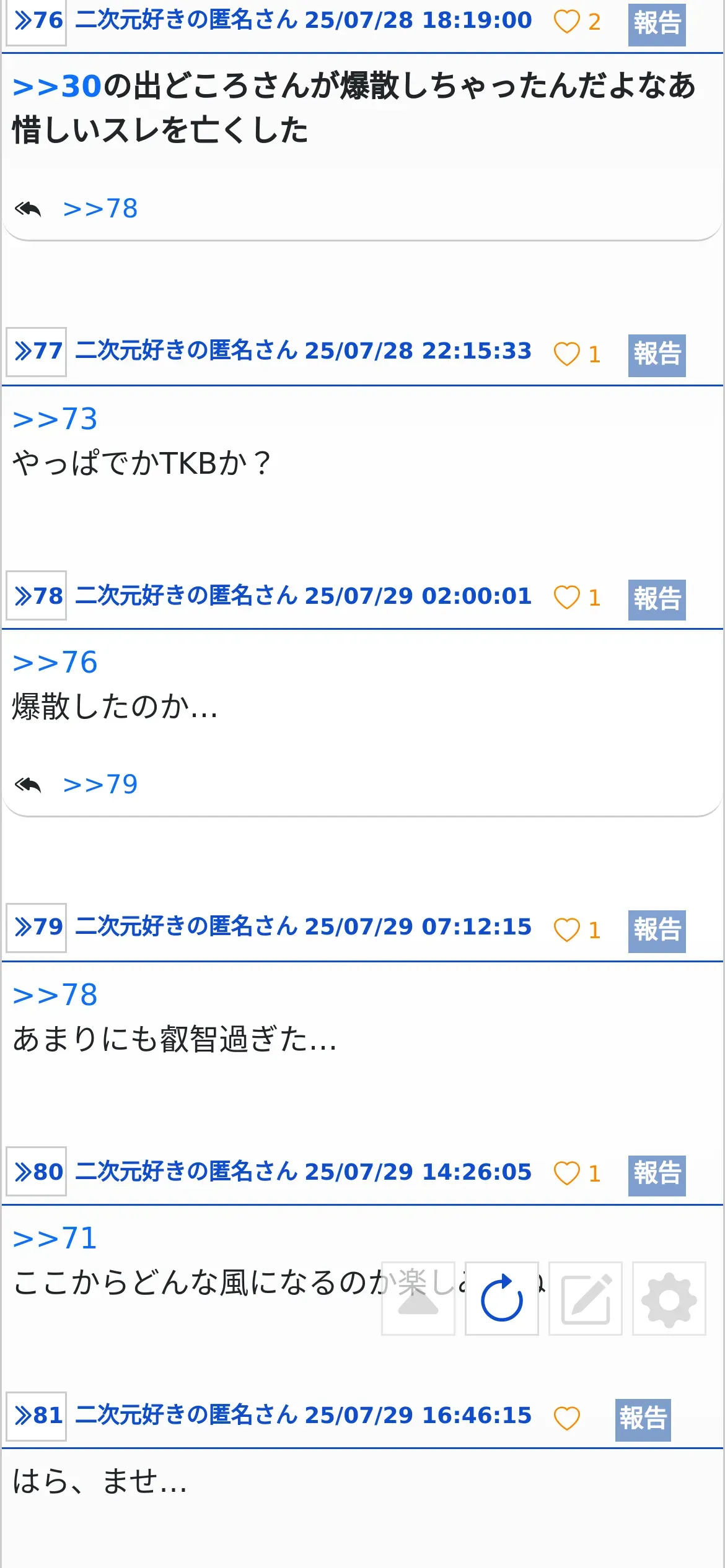Open the >>30 reference link
The image size is (725, 1568).
coord(57,86)
